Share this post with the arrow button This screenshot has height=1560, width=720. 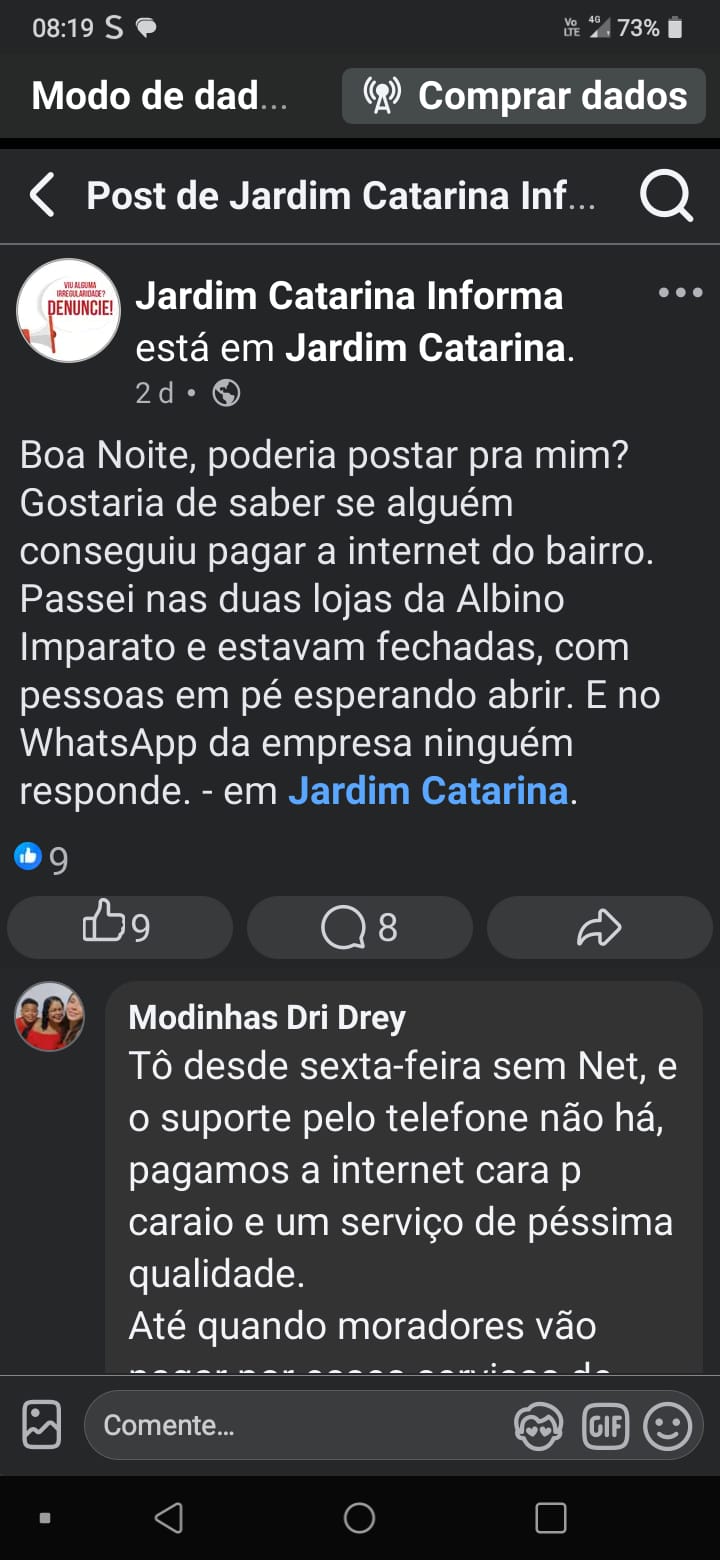pos(599,928)
